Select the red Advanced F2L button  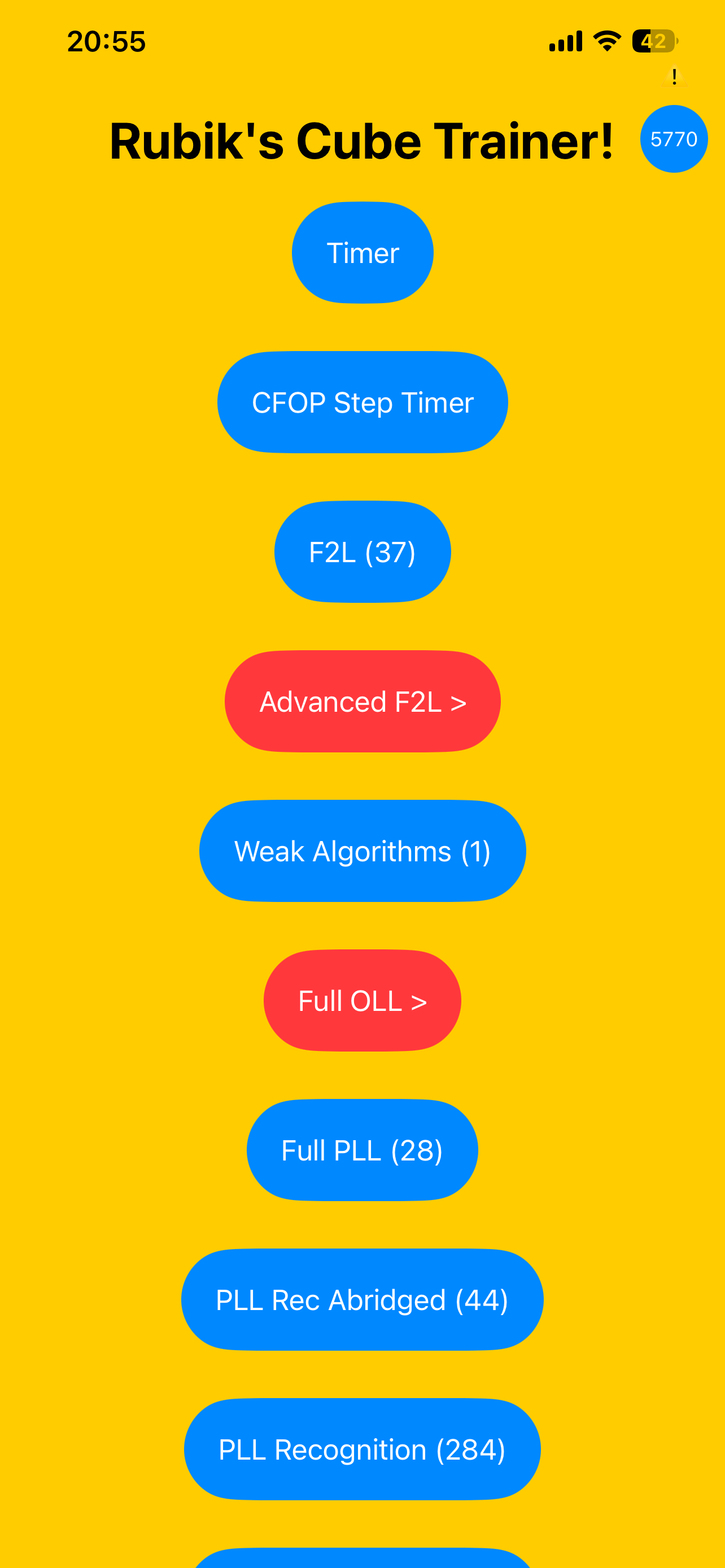(362, 700)
